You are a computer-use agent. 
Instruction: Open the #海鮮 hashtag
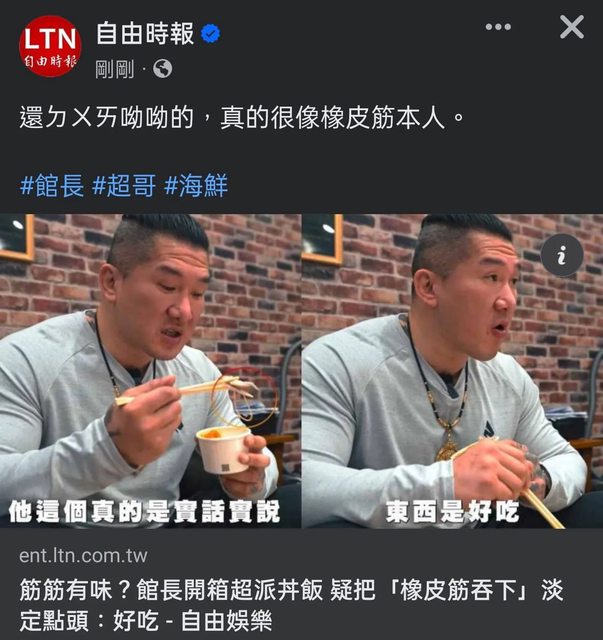click(x=196, y=185)
